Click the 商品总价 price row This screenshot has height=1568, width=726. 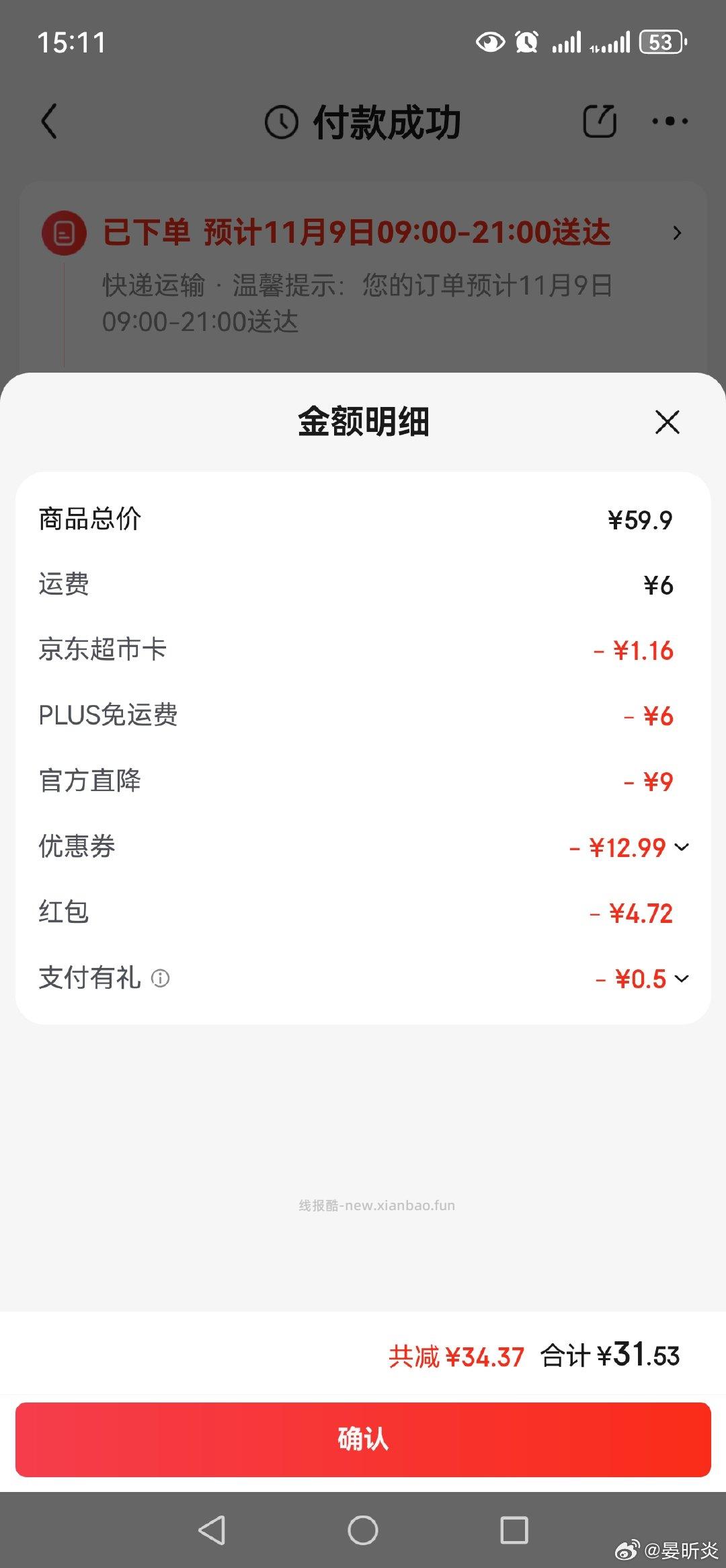363,520
